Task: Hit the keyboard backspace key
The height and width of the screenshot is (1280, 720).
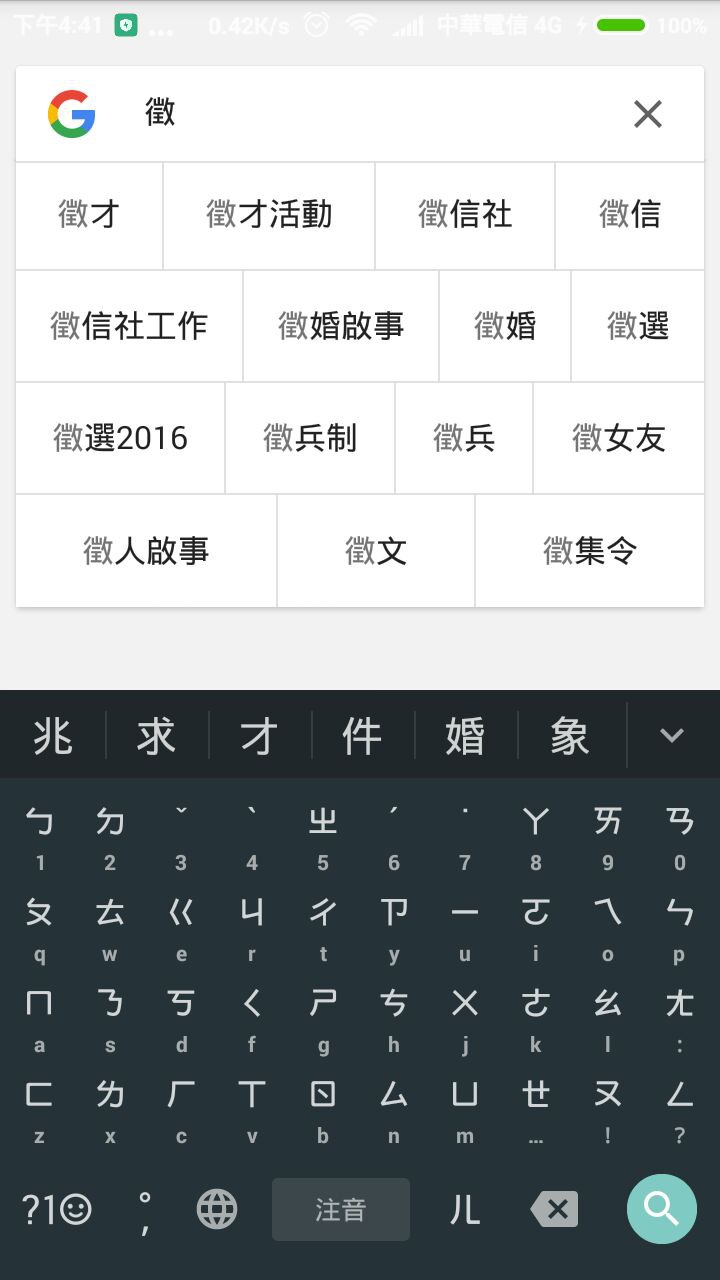Action: (x=554, y=1210)
